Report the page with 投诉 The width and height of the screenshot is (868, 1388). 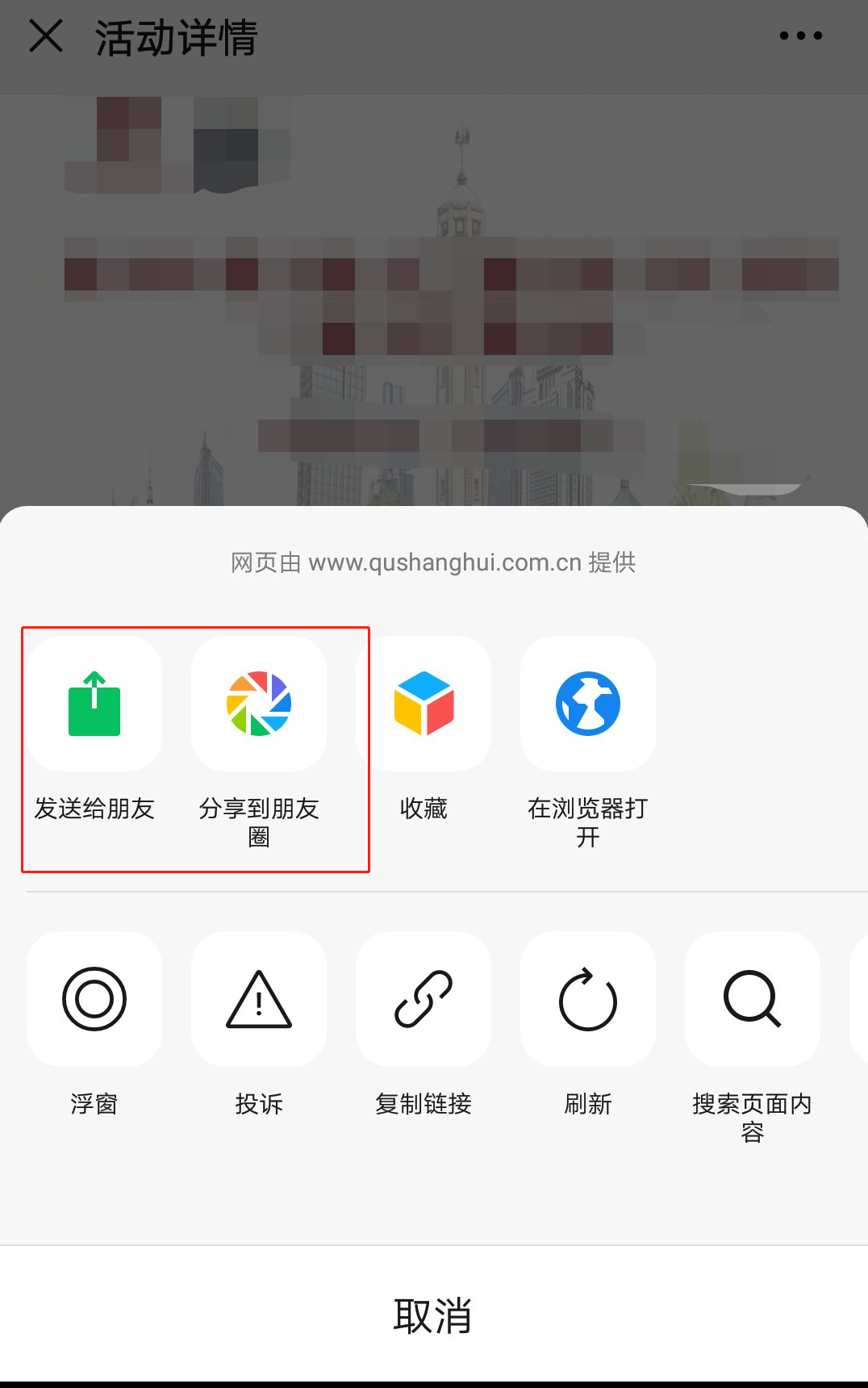[259, 999]
